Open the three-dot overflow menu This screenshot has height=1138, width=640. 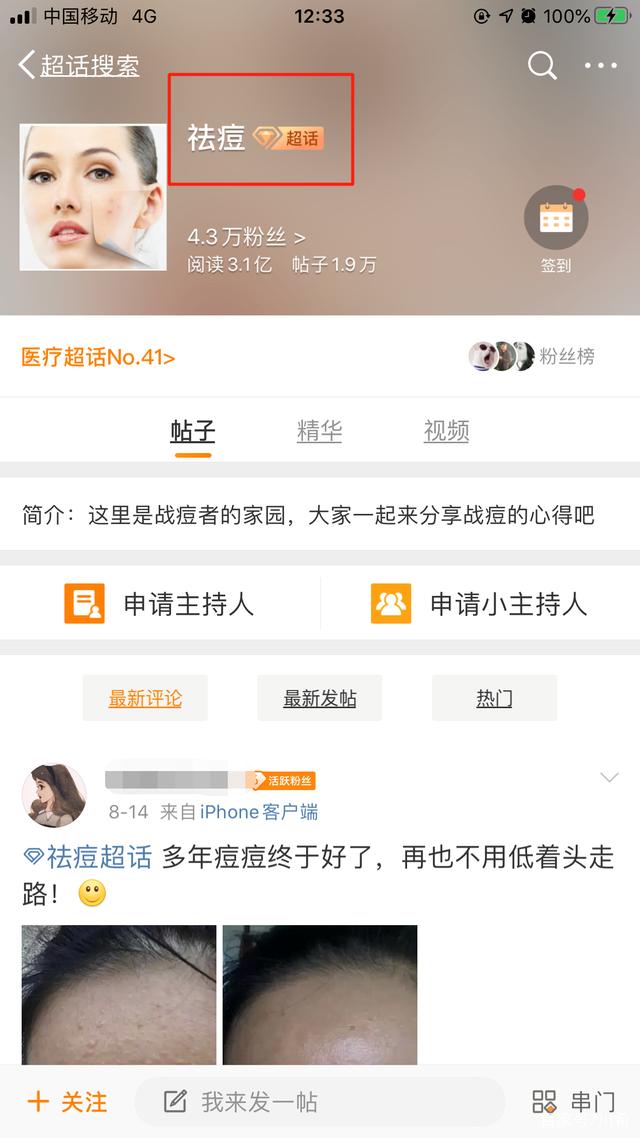pos(600,66)
